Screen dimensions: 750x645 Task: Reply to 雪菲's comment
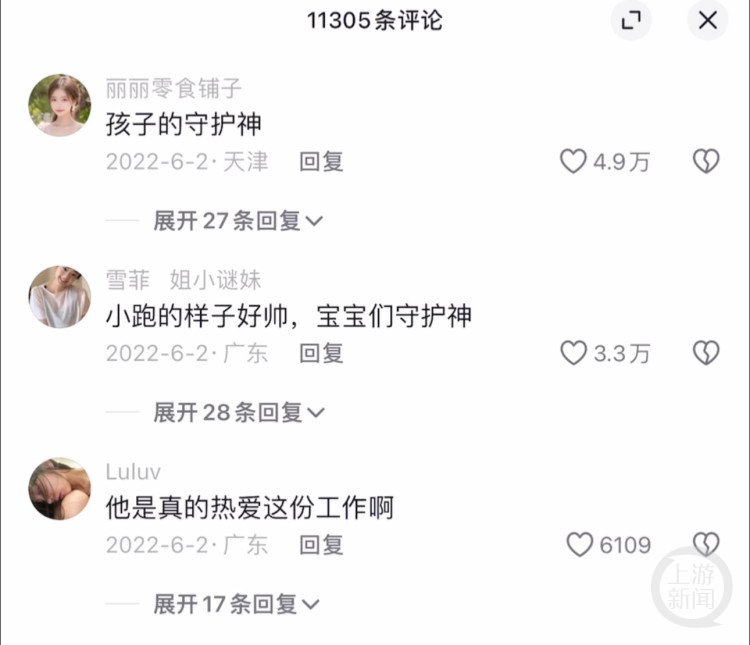[x=321, y=353]
